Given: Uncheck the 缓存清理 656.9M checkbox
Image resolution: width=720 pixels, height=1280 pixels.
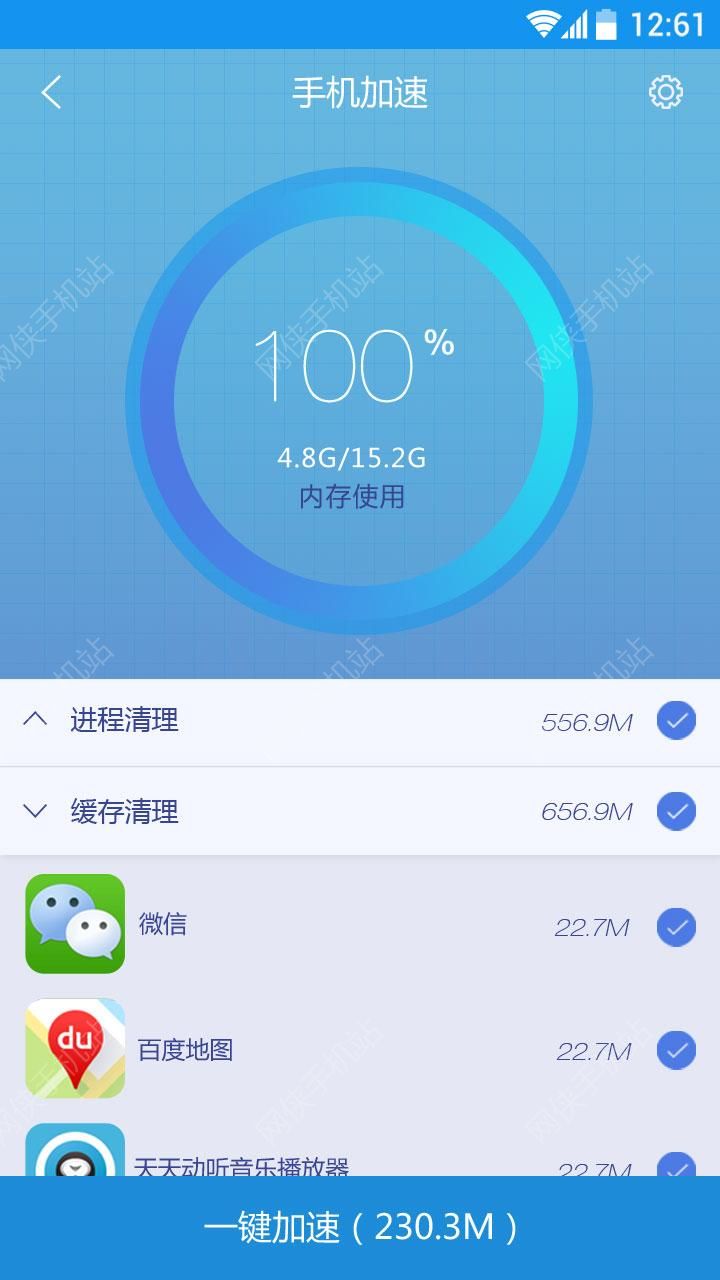Looking at the screenshot, I should click(676, 811).
